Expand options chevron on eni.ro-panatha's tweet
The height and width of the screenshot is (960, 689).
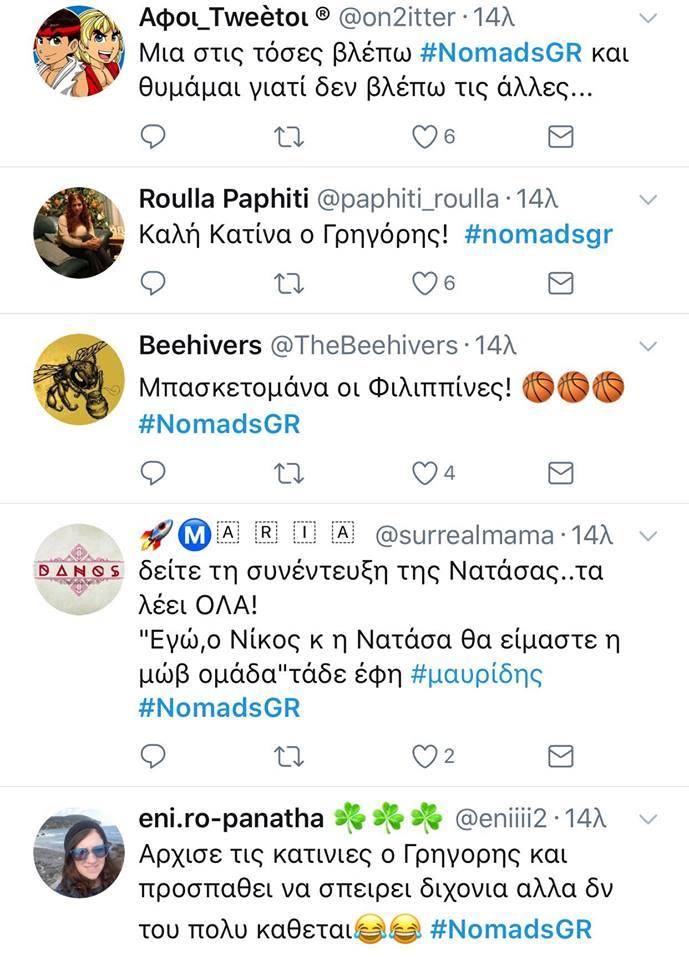point(649,820)
